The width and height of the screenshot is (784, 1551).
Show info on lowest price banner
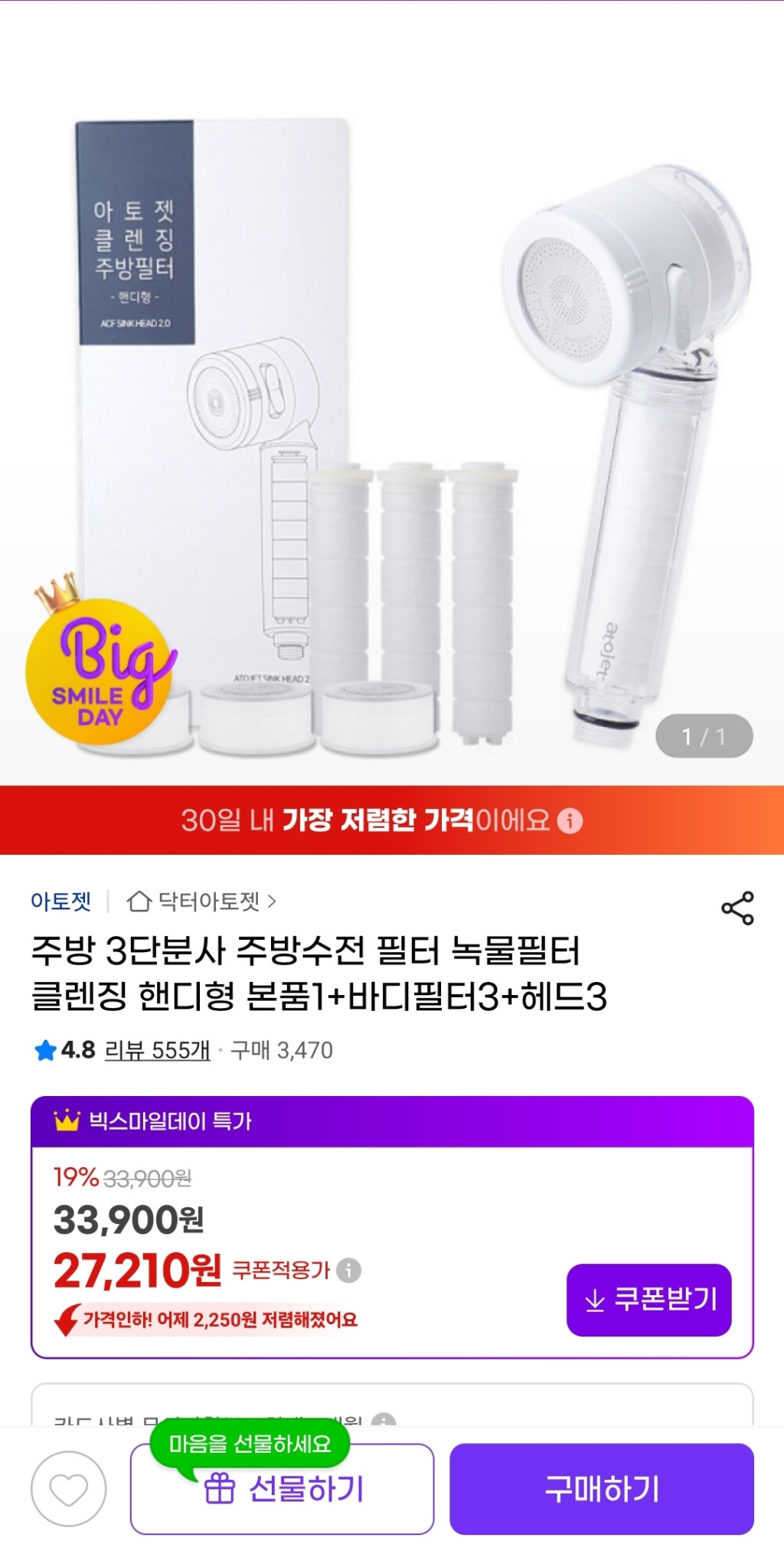point(570,820)
